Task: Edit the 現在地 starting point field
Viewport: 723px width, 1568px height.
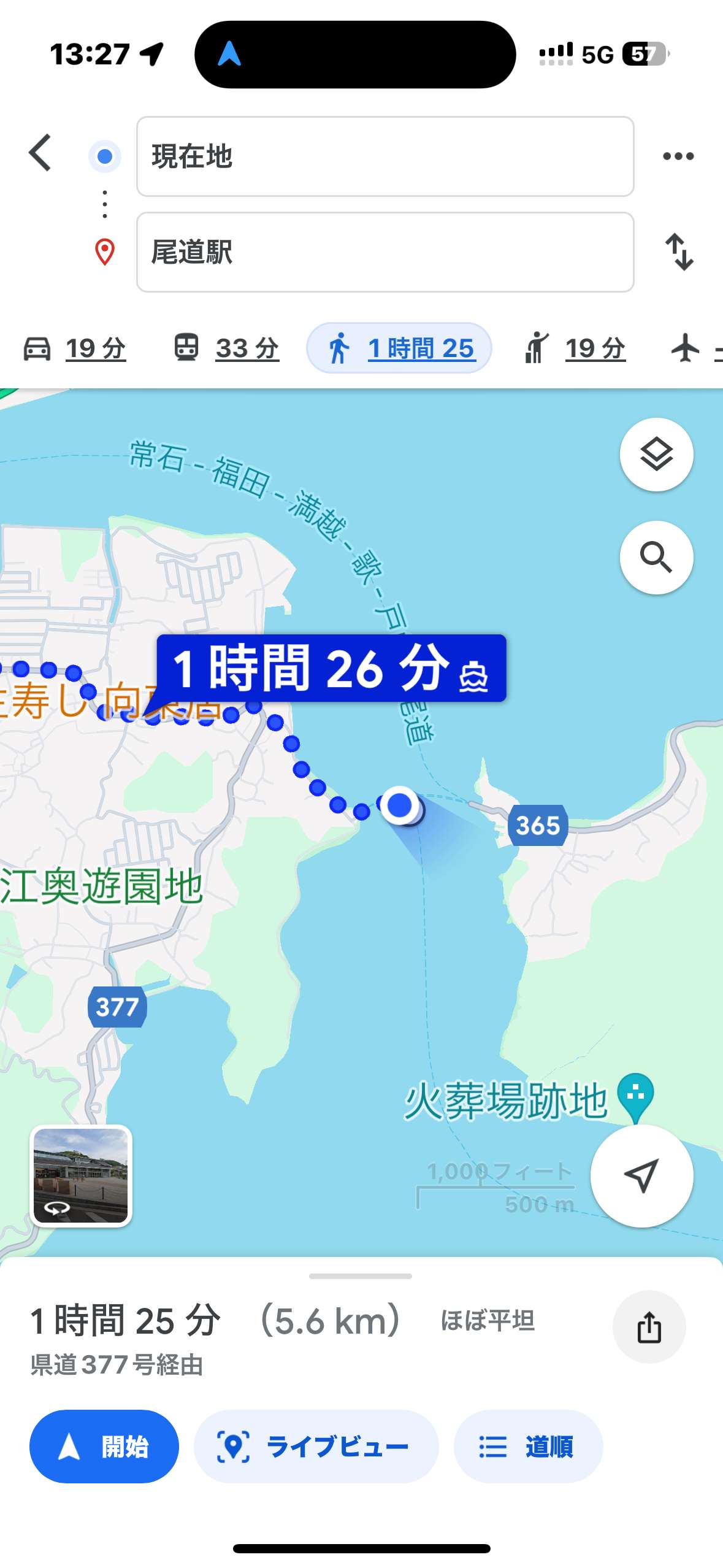Action: 384,156
